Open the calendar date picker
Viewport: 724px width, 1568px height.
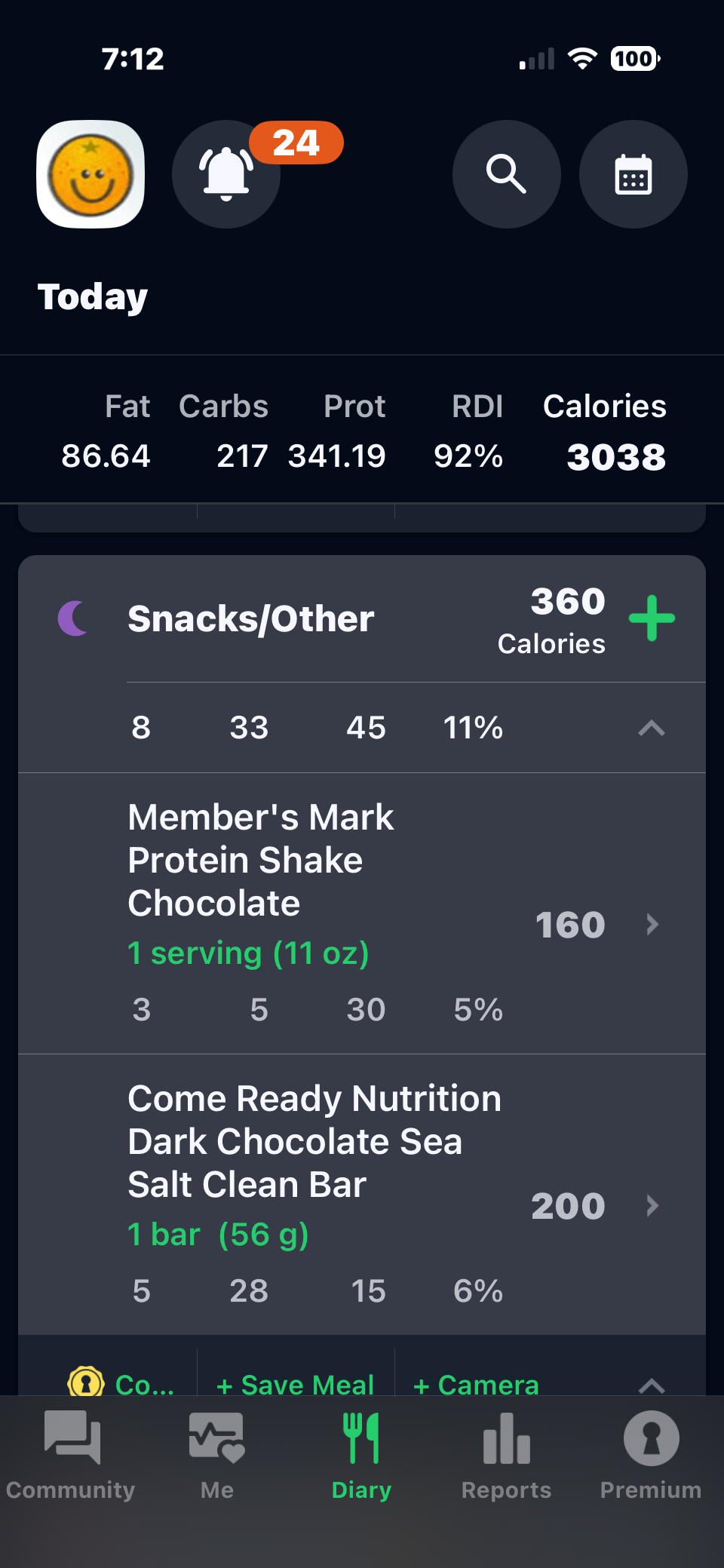click(x=633, y=174)
